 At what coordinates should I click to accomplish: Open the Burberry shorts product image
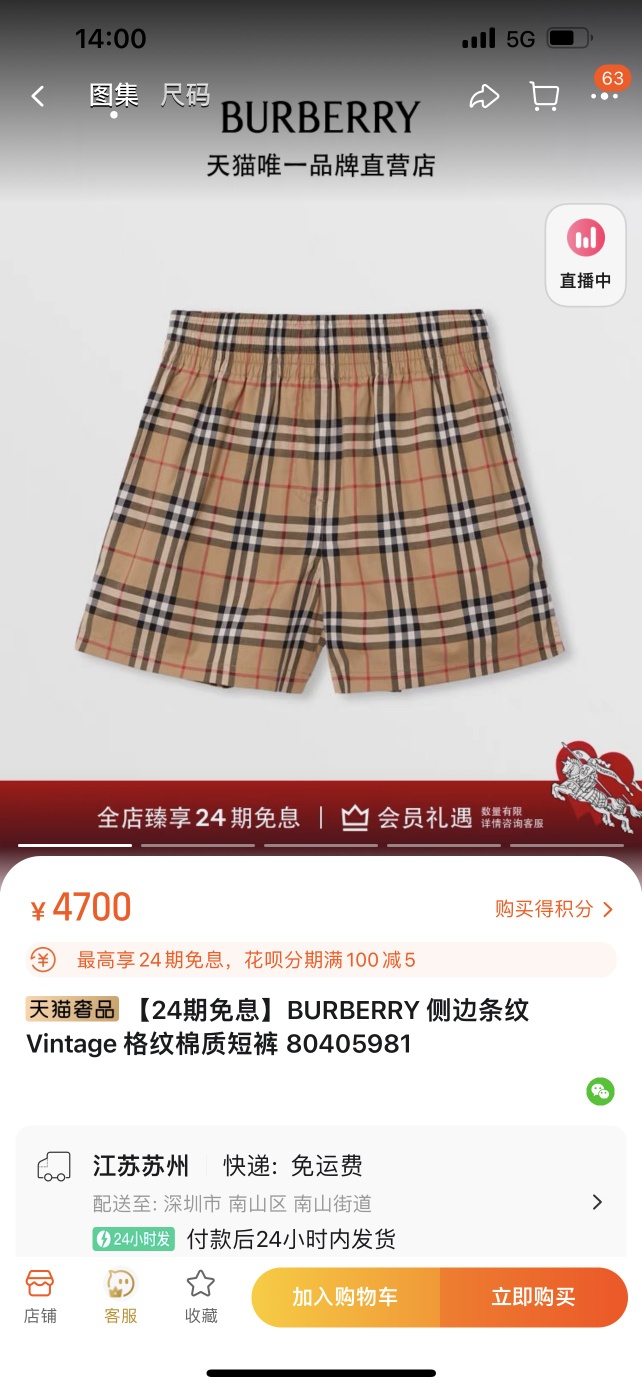point(320,500)
